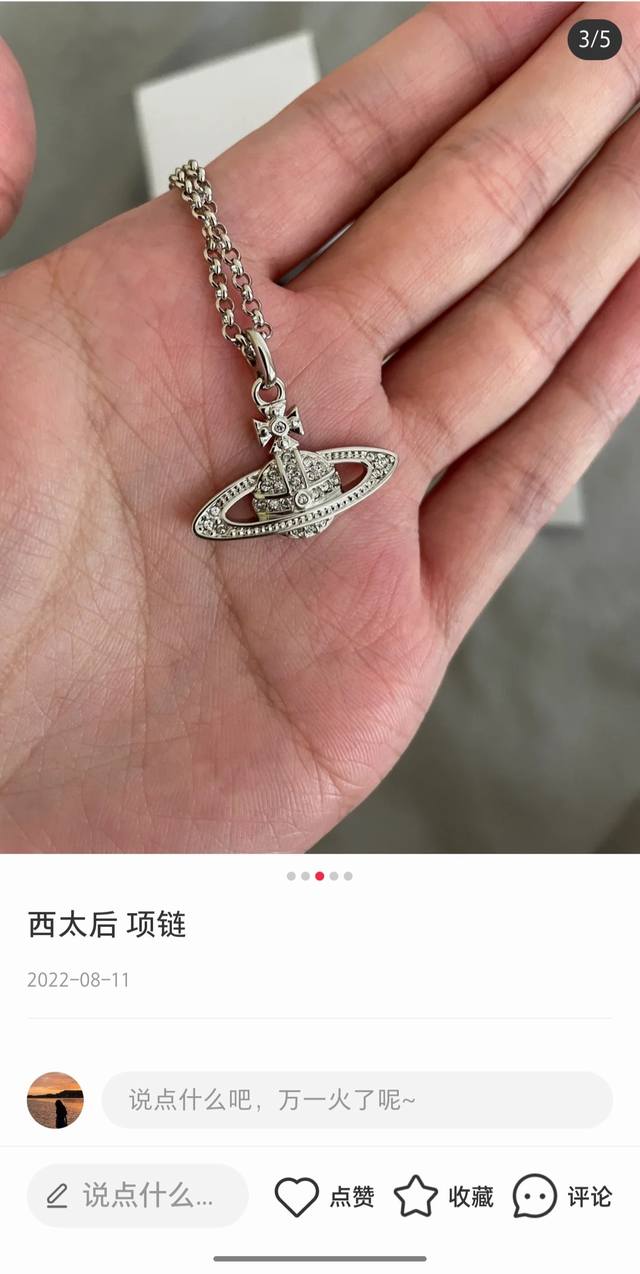Viewport: 640px width, 1274px height.
Task: Like this post with the 点赞 heart
Action: coord(297,1196)
